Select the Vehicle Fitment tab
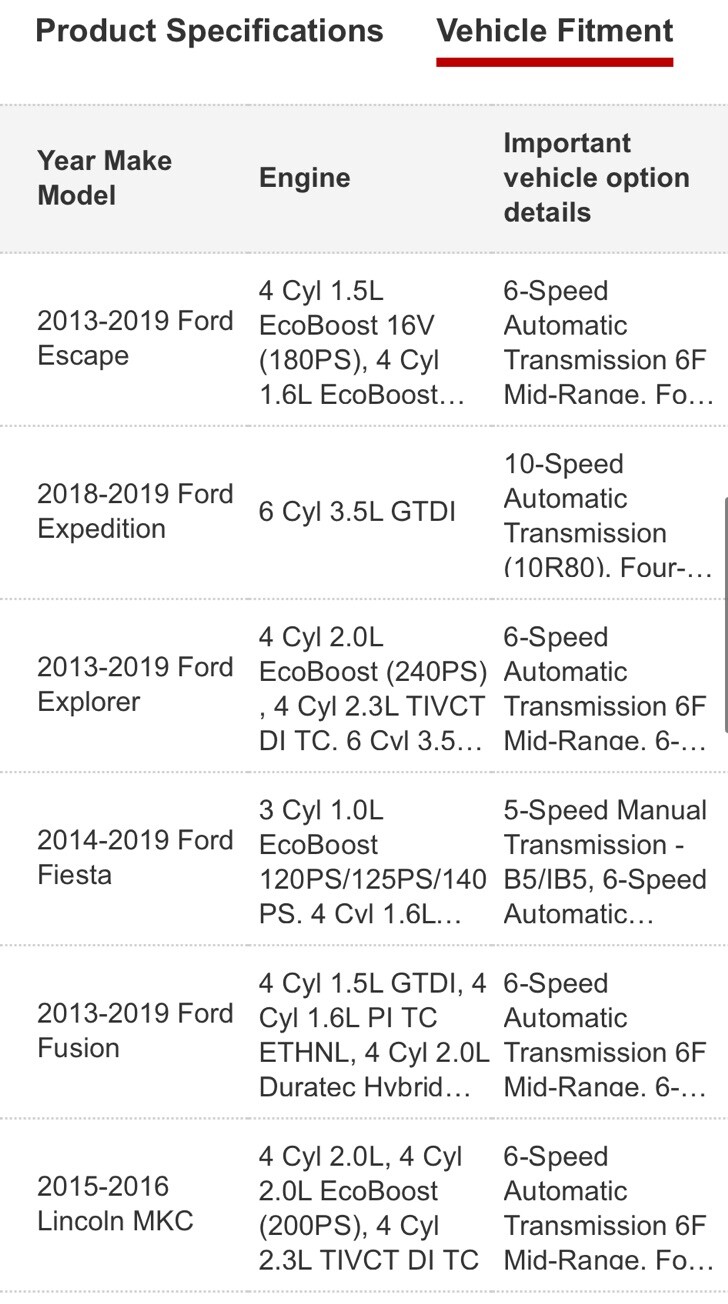This screenshot has height=1304, width=728. [555, 31]
